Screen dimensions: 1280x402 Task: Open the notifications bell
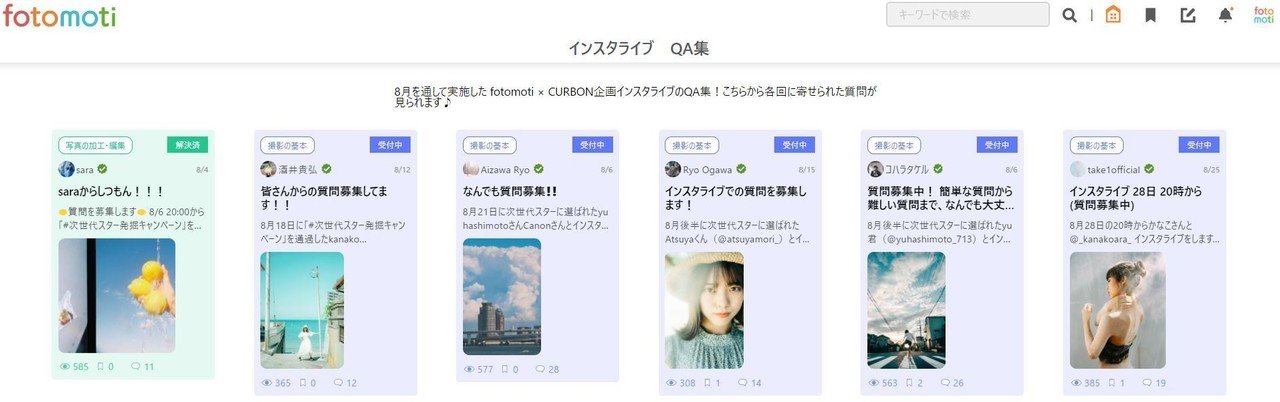1225,15
